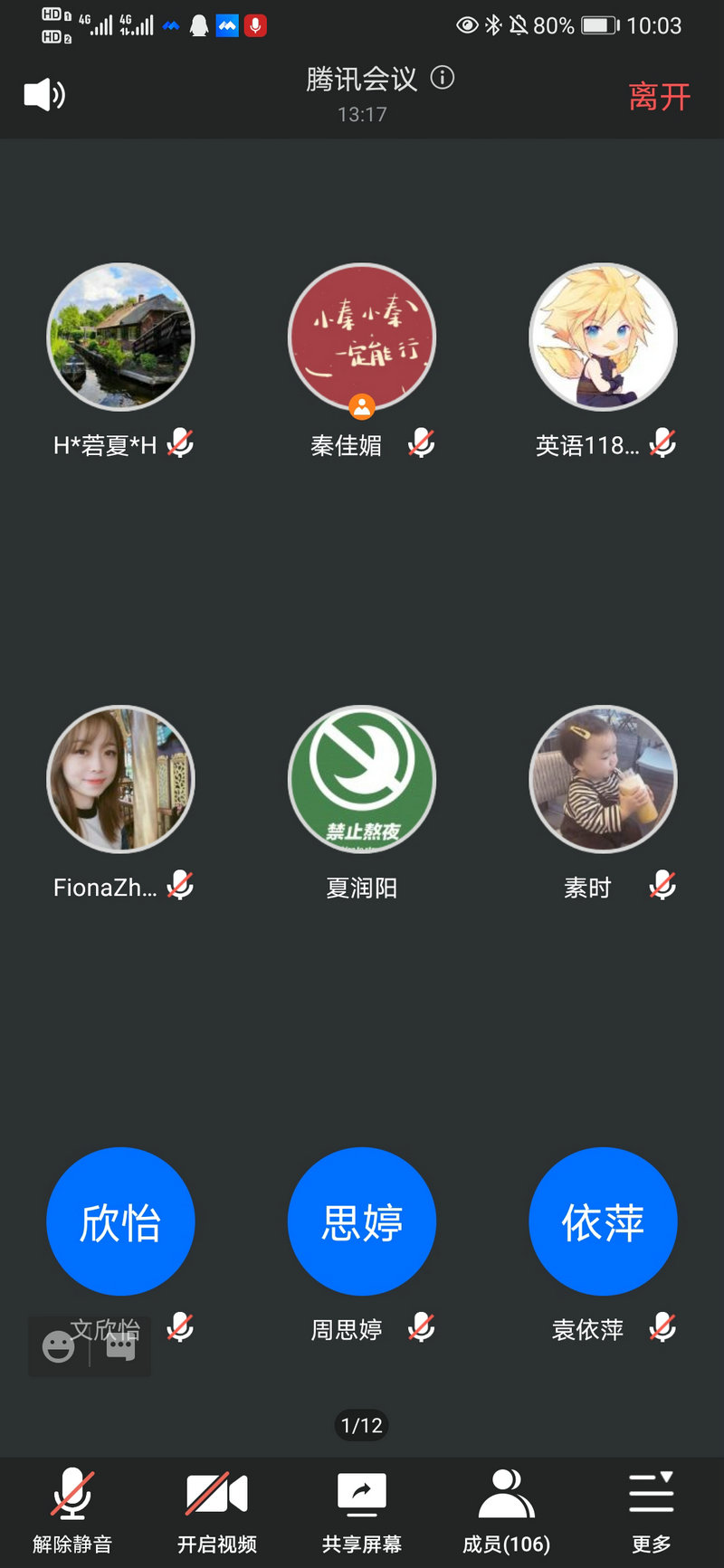724x1568 pixels.
Task: Open meeting info next to 腾讯会议
Action: tap(443, 78)
